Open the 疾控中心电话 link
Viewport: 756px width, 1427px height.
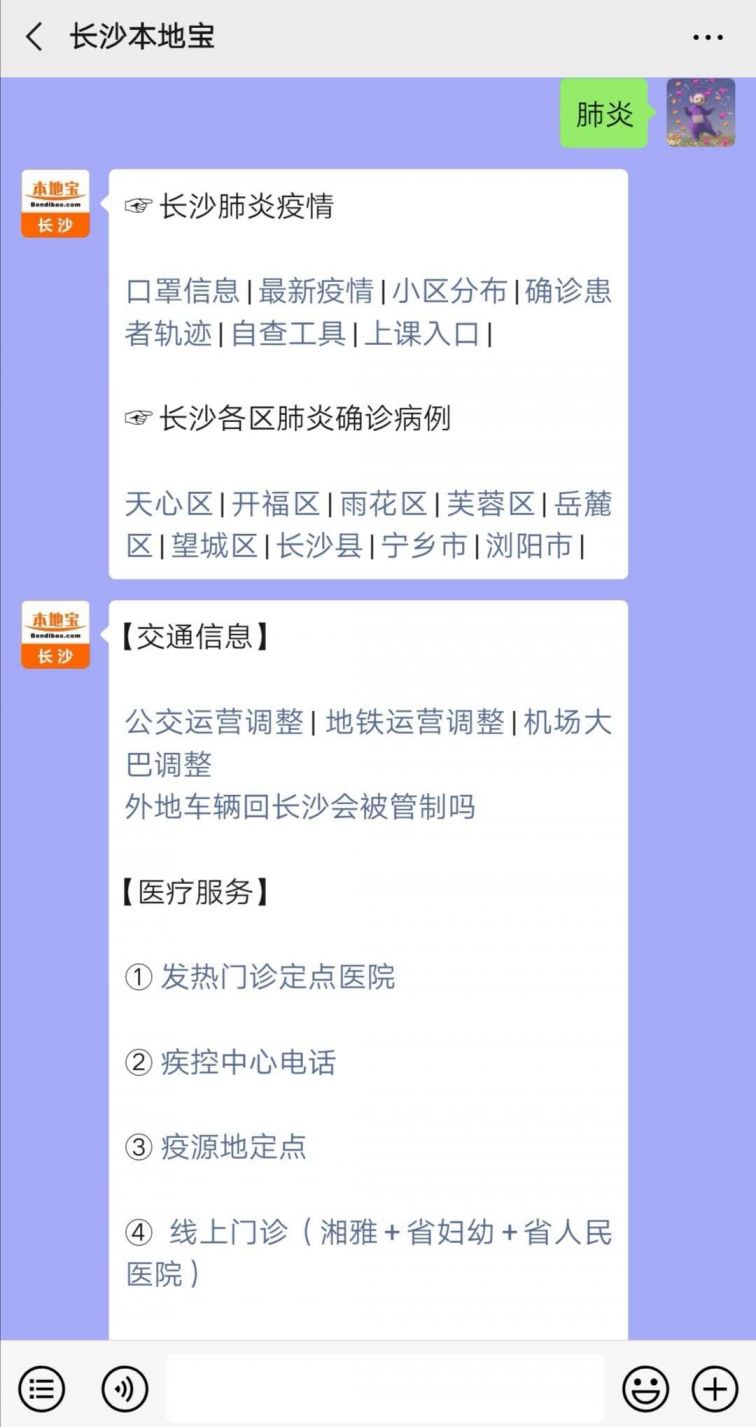tap(248, 1062)
